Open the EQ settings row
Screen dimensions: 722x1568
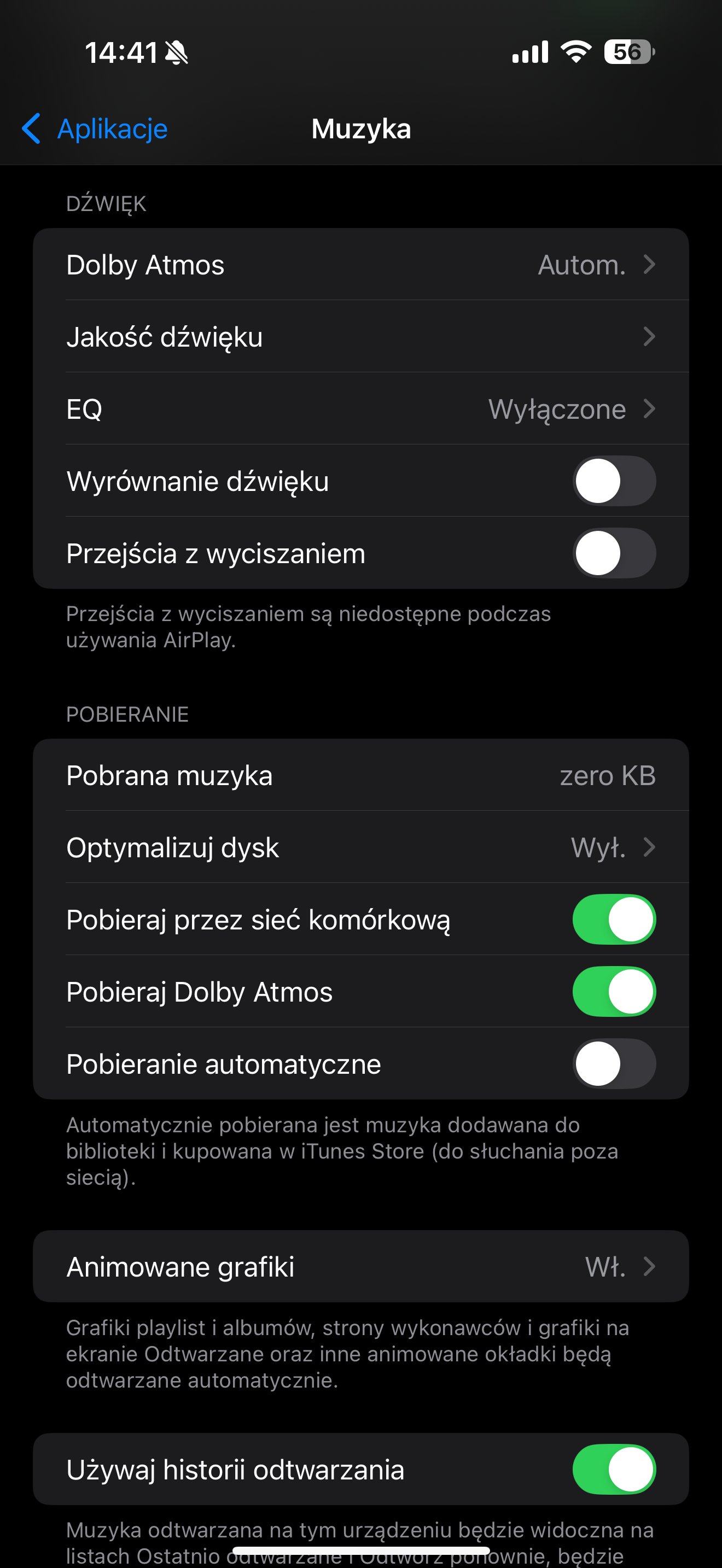[x=361, y=409]
